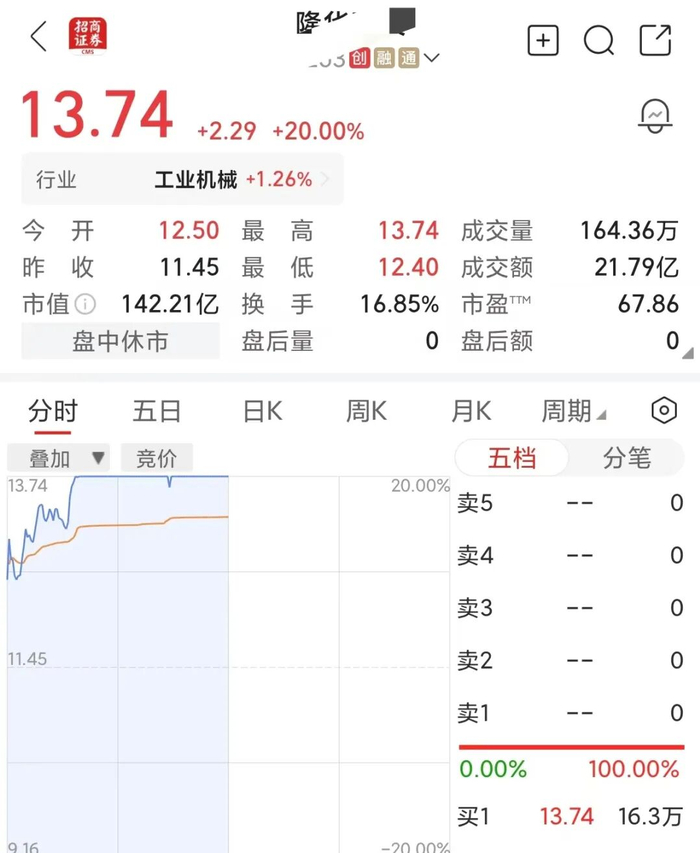Share this stock page
This screenshot has width=700, height=853.
pyautogui.click(x=655, y=40)
